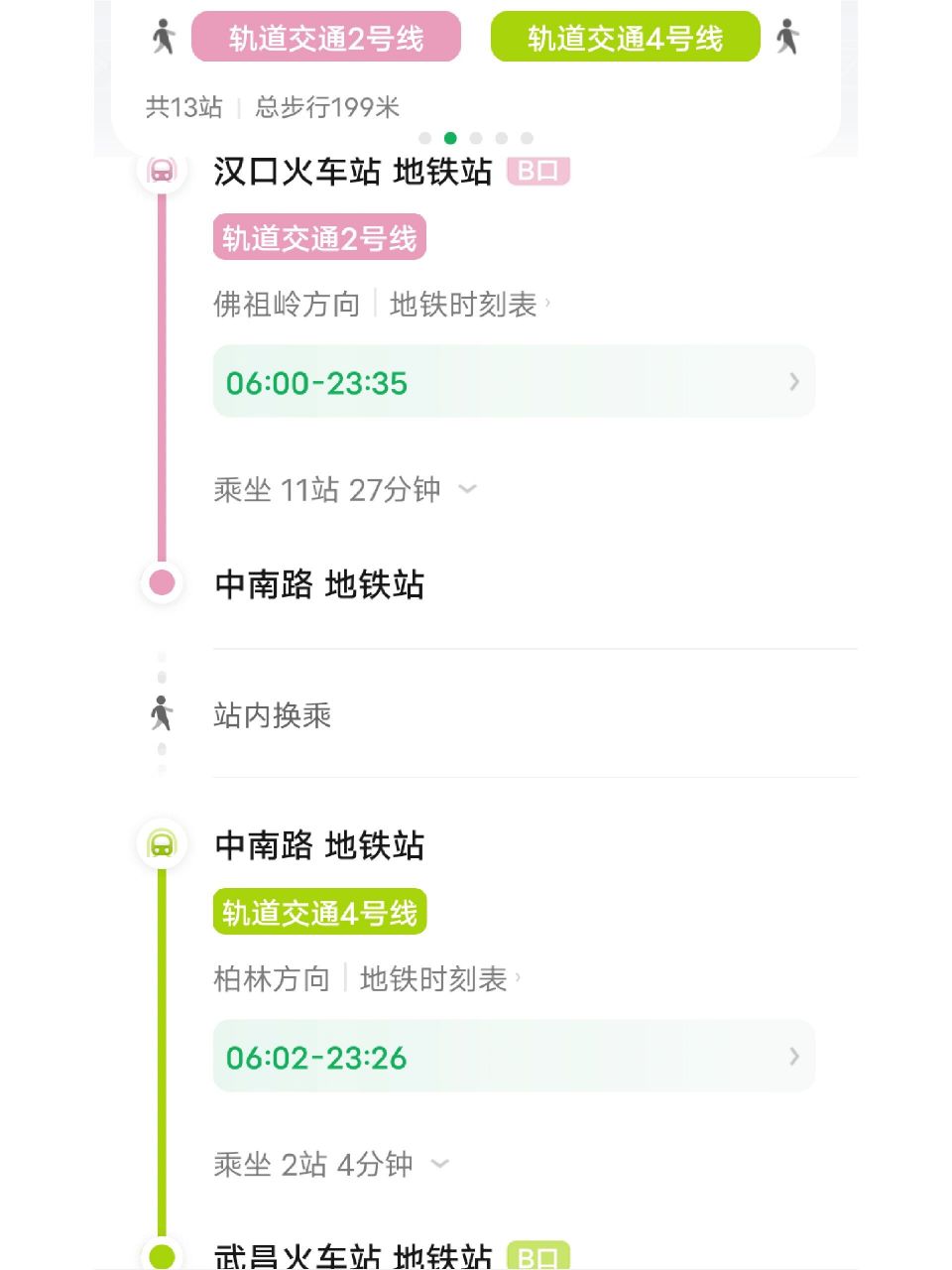
Task: Select the 轨道交通4号线 tab at top
Action: [627, 38]
